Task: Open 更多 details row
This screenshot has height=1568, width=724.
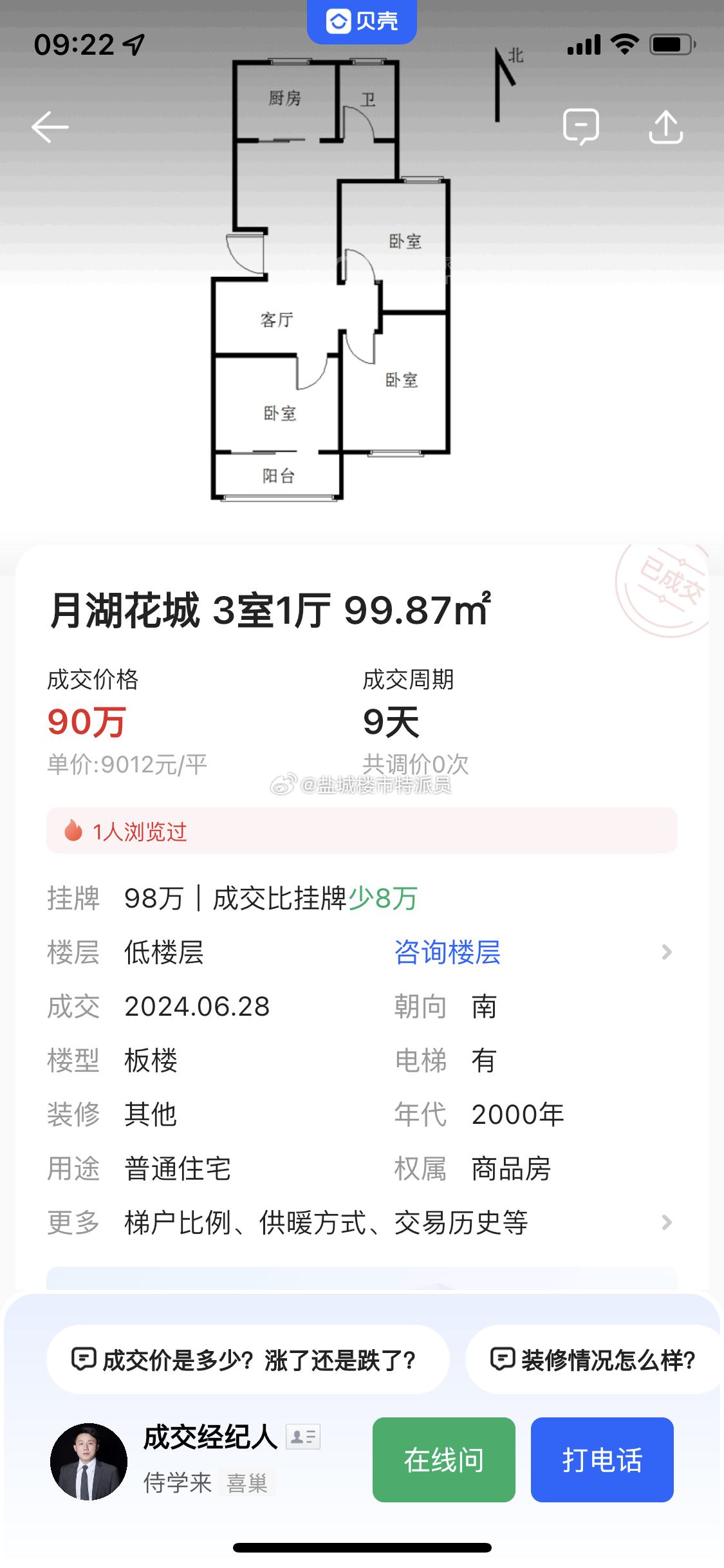Action: (x=361, y=1222)
